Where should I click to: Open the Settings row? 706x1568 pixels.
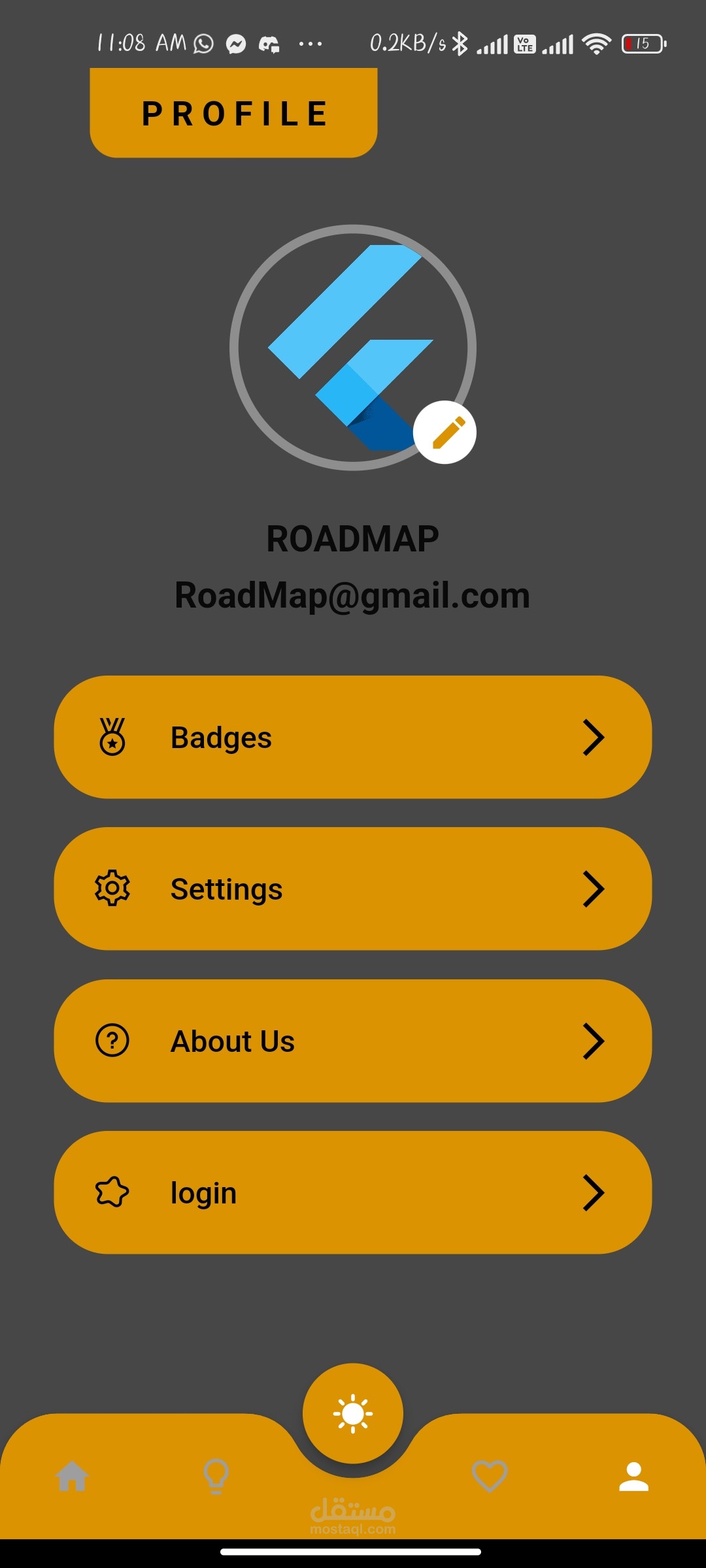(353, 889)
